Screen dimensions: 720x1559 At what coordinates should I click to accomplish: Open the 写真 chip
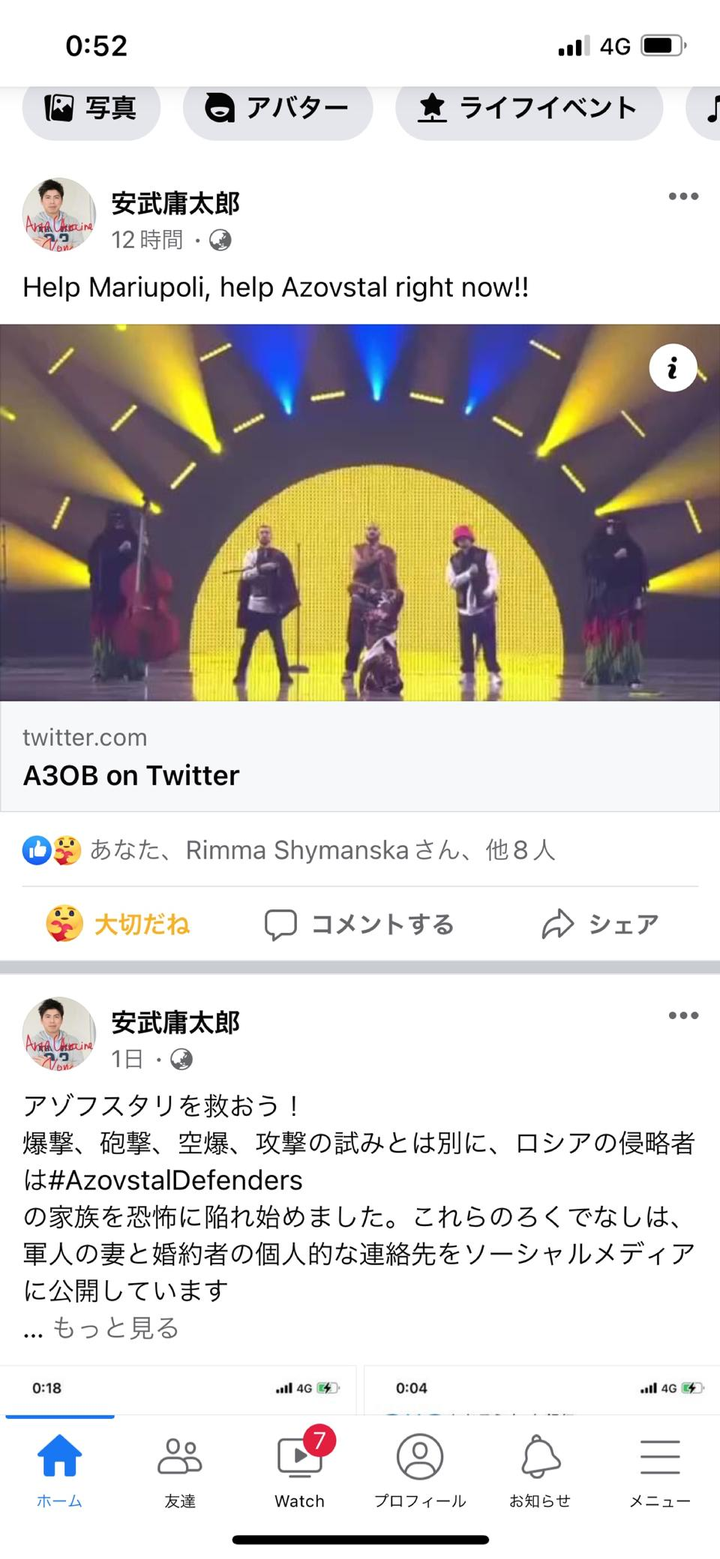[91, 109]
